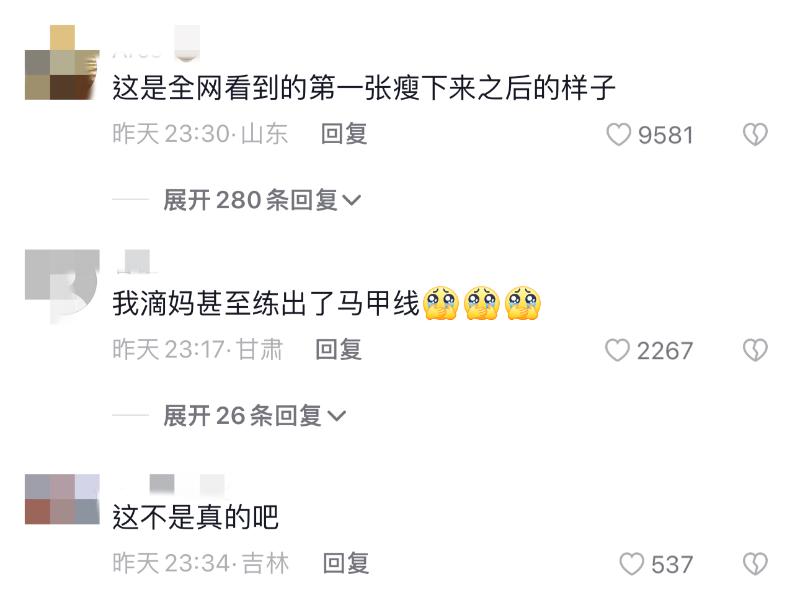The image size is (800, 595).
Task: Dislike the comment from 山东
Action: (755, 135)
